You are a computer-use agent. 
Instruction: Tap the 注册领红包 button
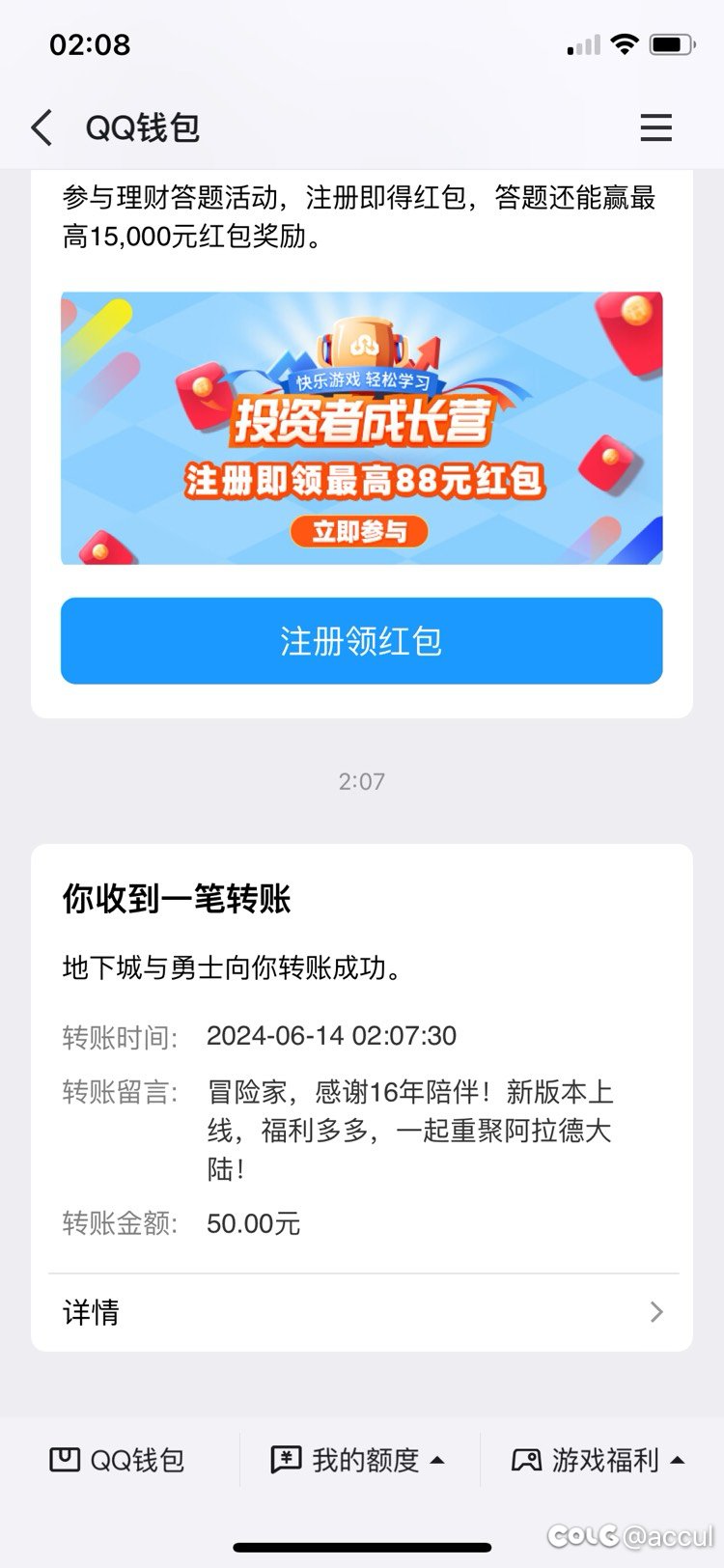click(x=362, y=641)
